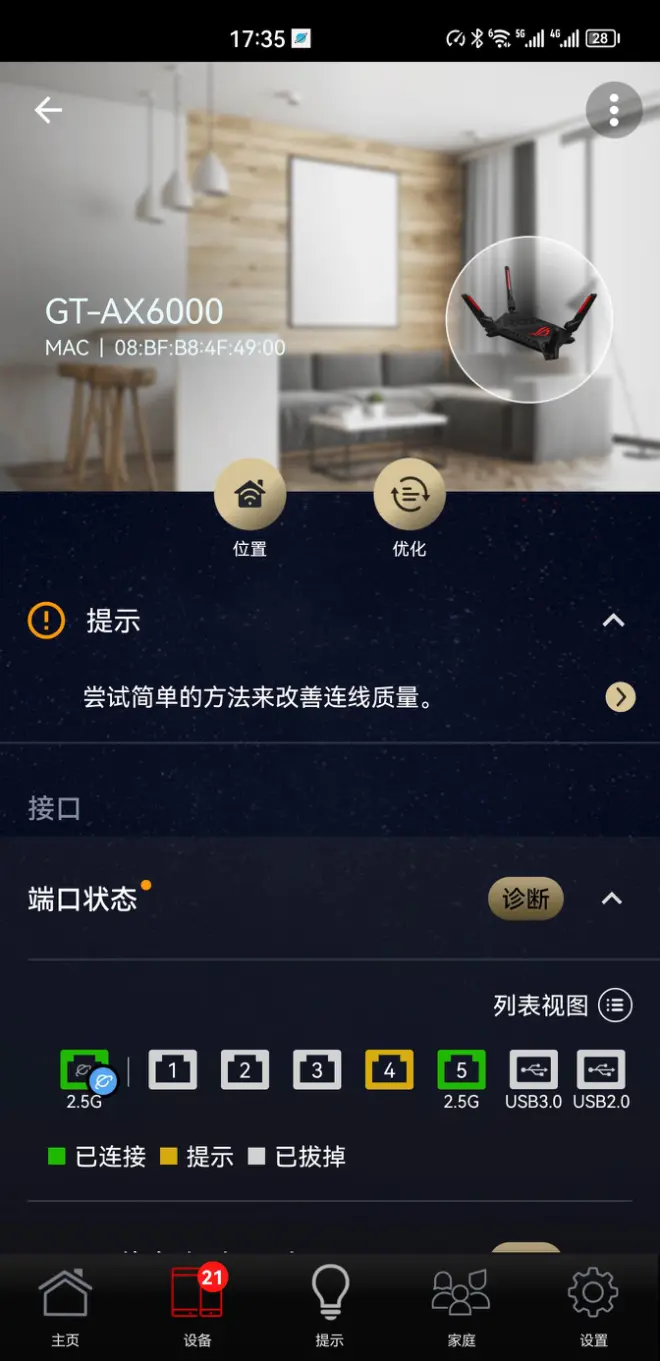Open the 家庭 family tab
This screenshot has height=1361, width=660.
[x=461, y=1305]
